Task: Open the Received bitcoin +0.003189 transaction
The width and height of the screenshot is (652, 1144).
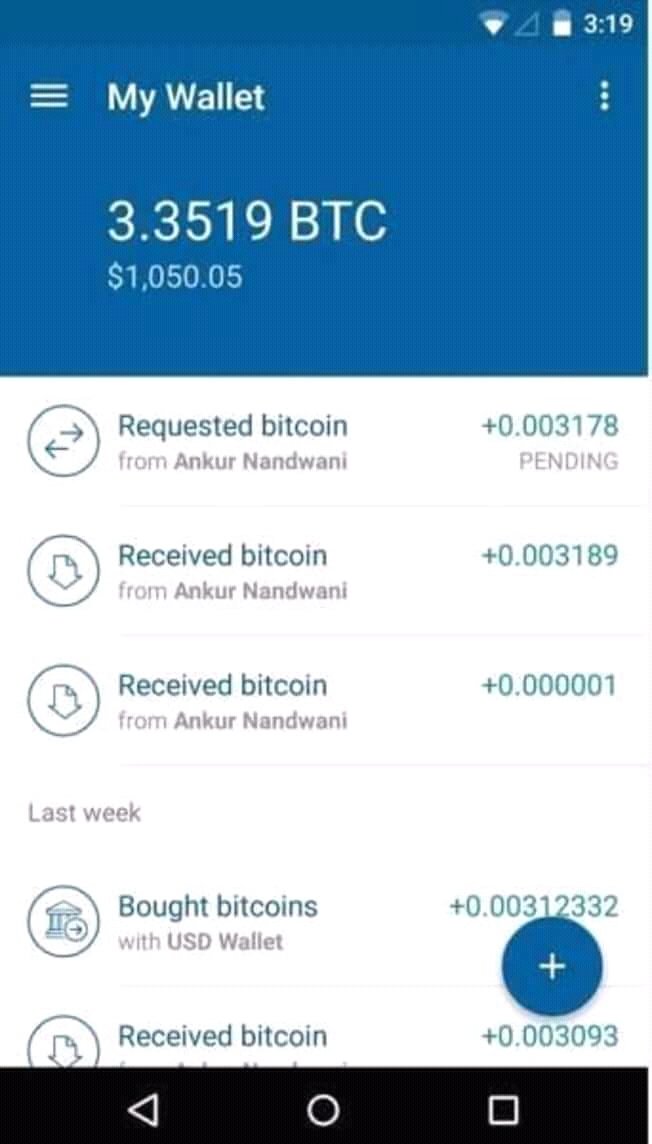Action: pyautogui.click(x=320, y=571)
